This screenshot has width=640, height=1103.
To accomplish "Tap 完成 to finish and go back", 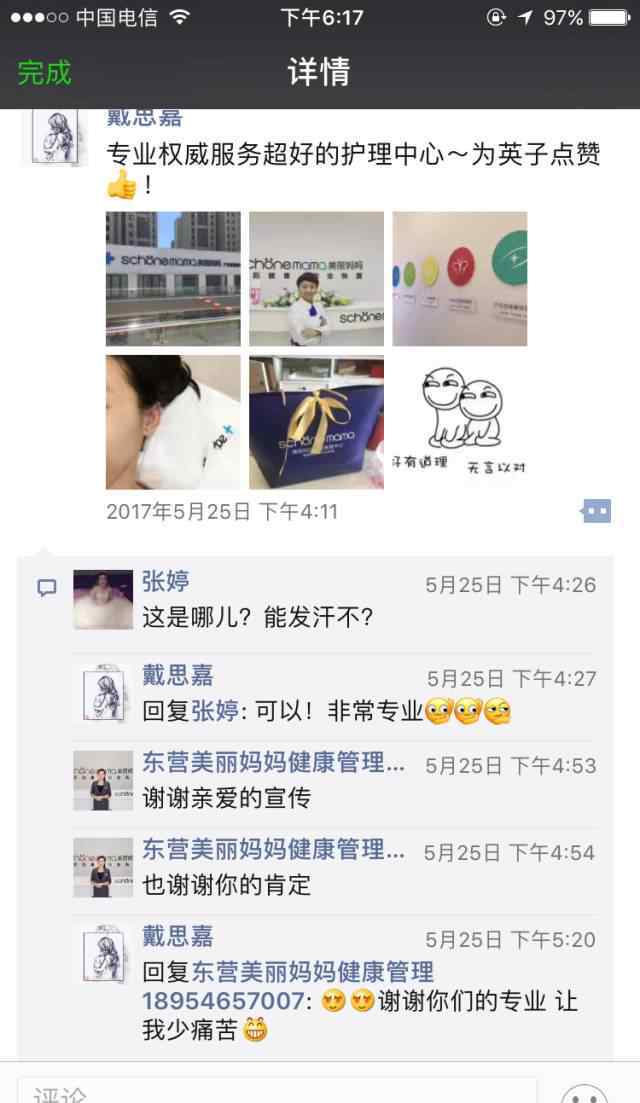I will (x=44, y=72).
